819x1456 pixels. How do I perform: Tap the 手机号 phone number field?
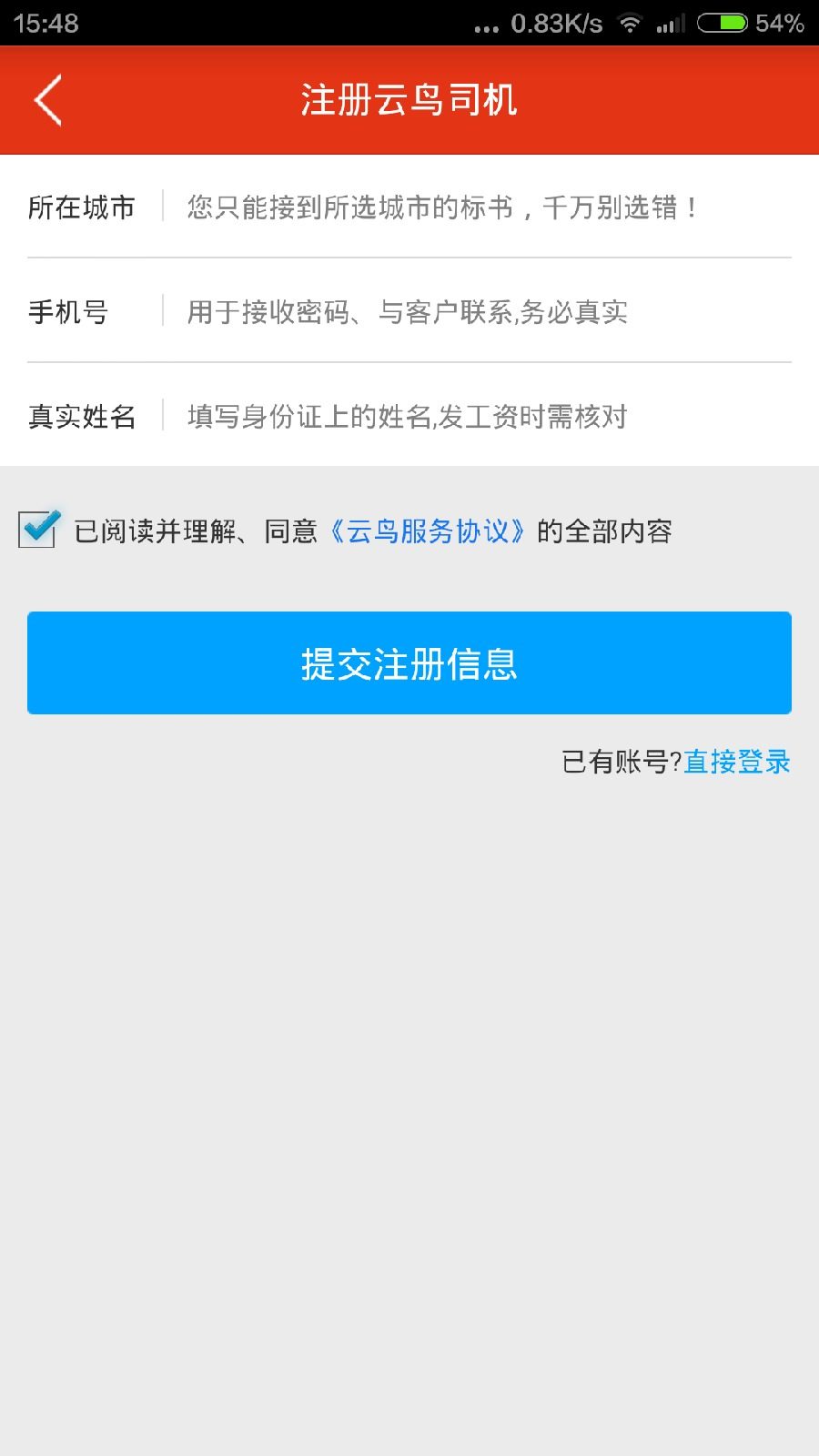pyautogui.click(x=409, y=312)
